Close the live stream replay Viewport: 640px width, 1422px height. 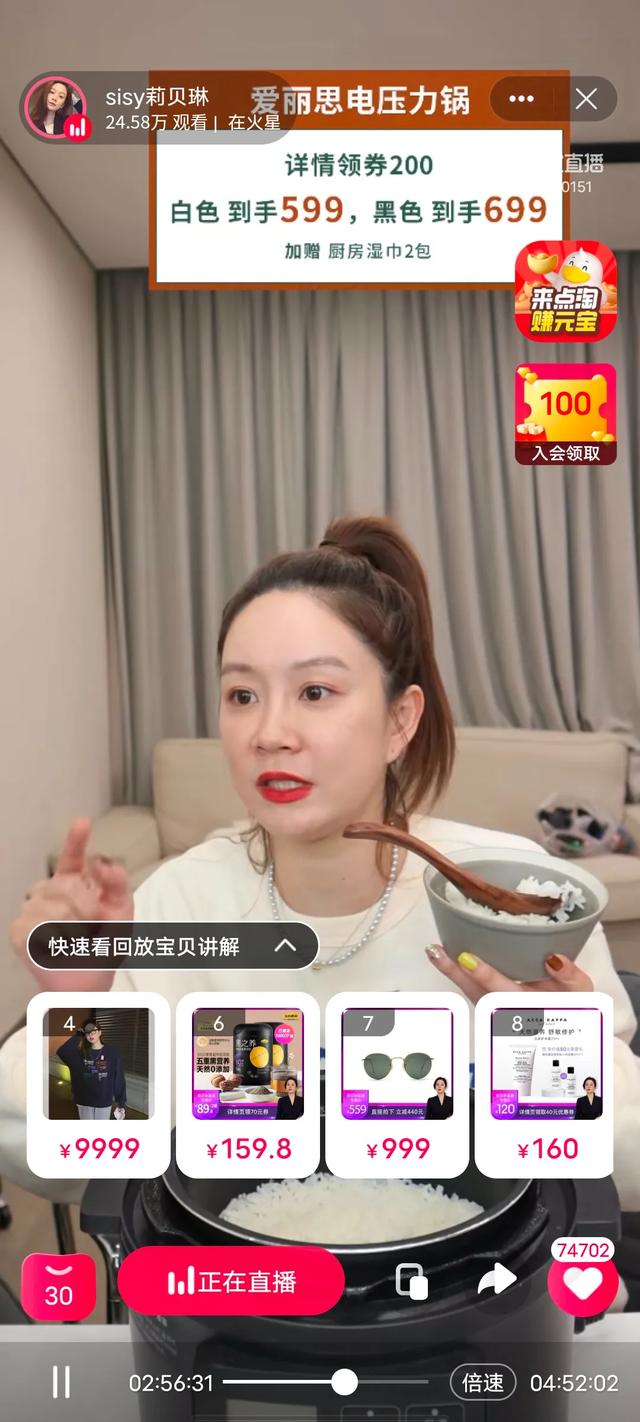587,99
